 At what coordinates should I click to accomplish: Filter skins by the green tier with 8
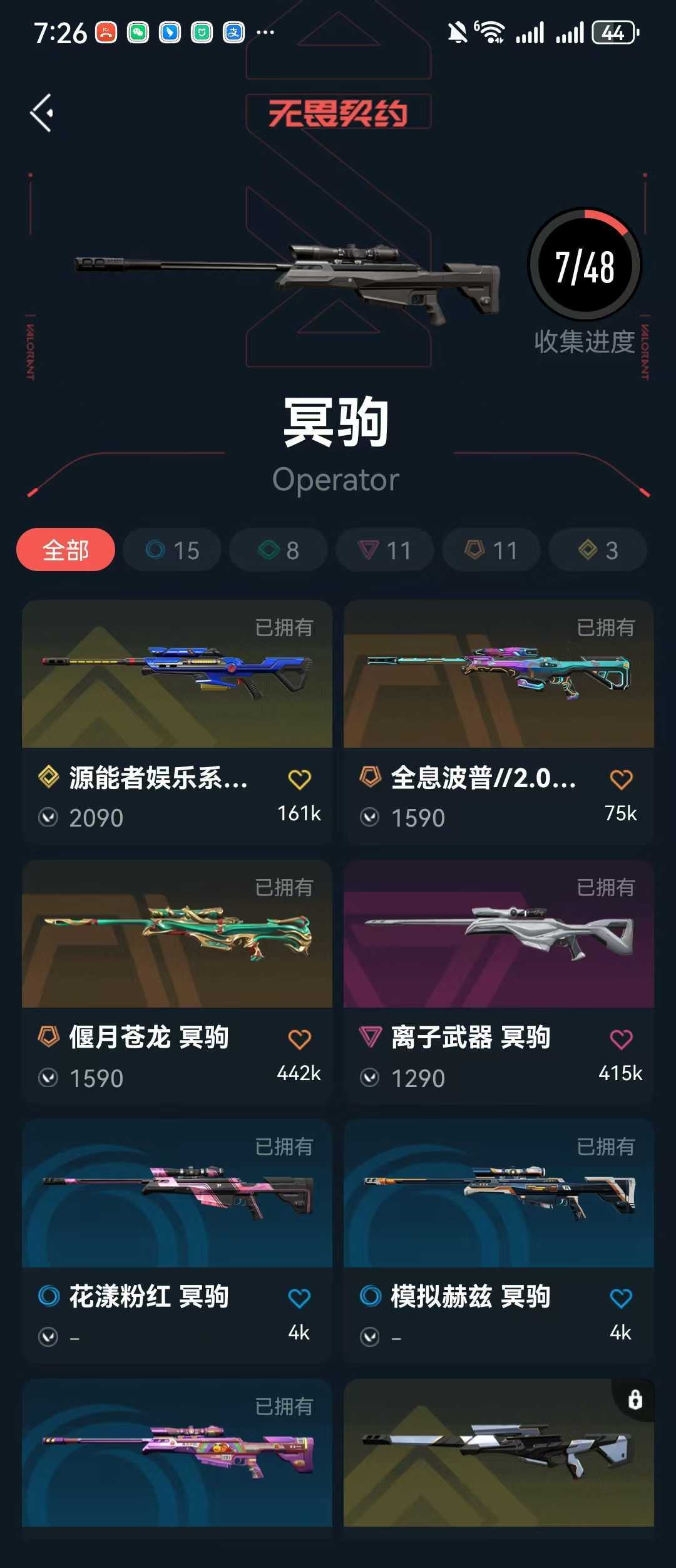pos(279,550)
